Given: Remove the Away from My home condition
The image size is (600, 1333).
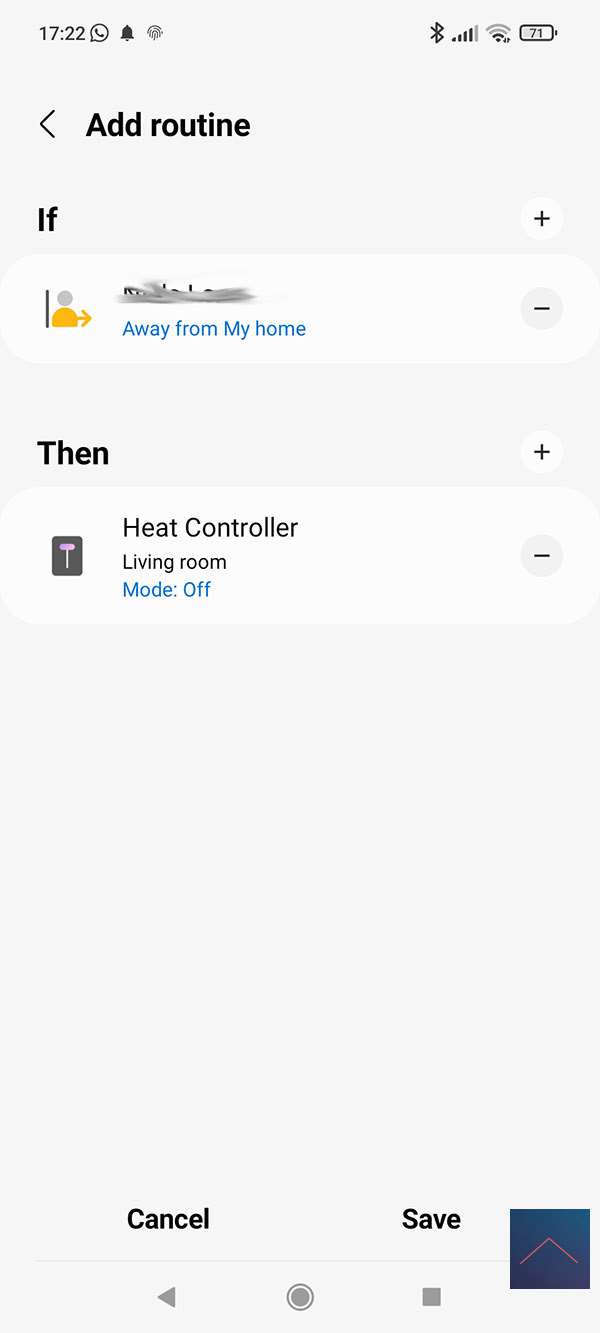Looking at the screenshot, I should coord(541,309).
